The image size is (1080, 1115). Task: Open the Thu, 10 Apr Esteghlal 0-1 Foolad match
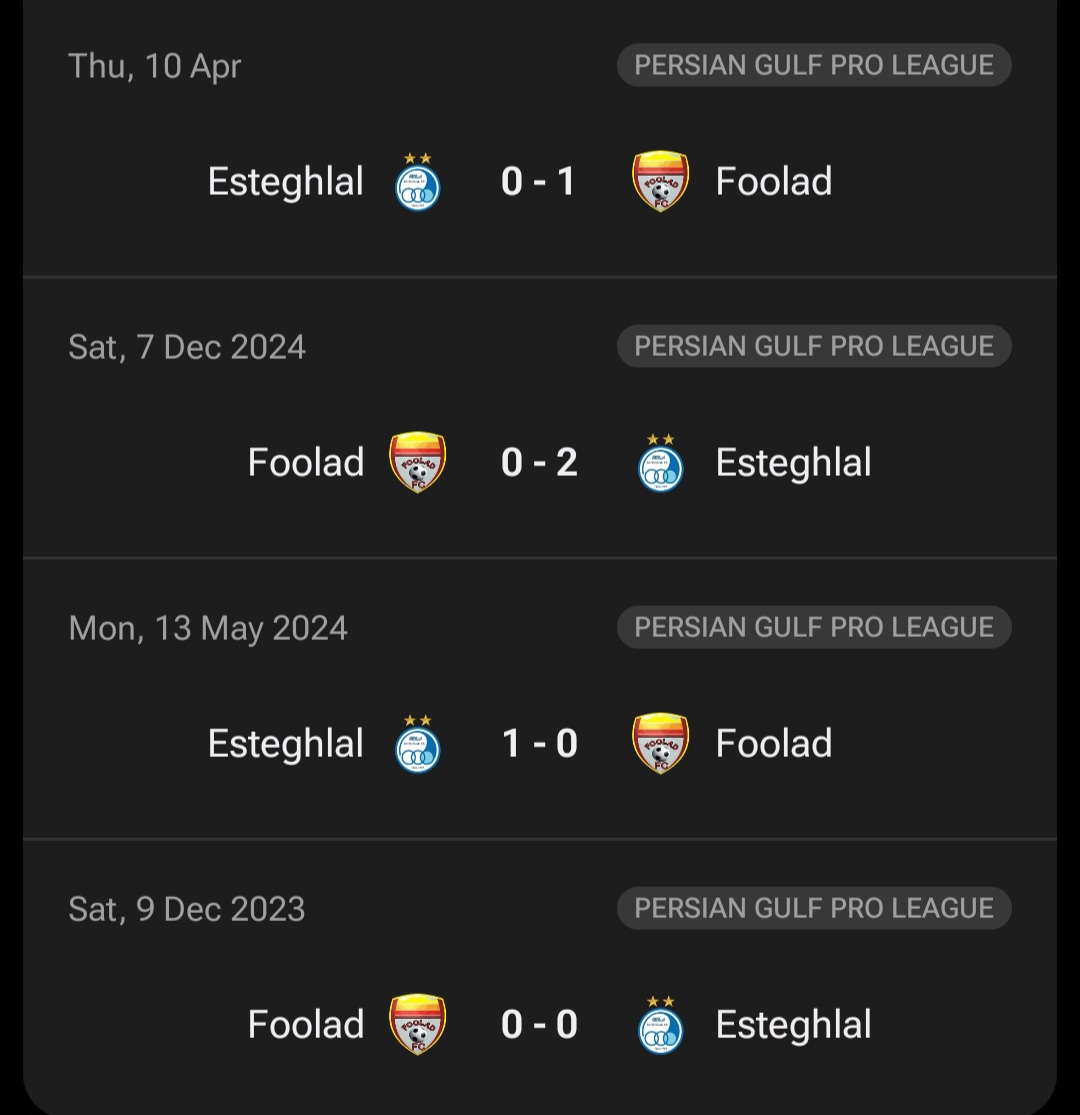point(540,182)
